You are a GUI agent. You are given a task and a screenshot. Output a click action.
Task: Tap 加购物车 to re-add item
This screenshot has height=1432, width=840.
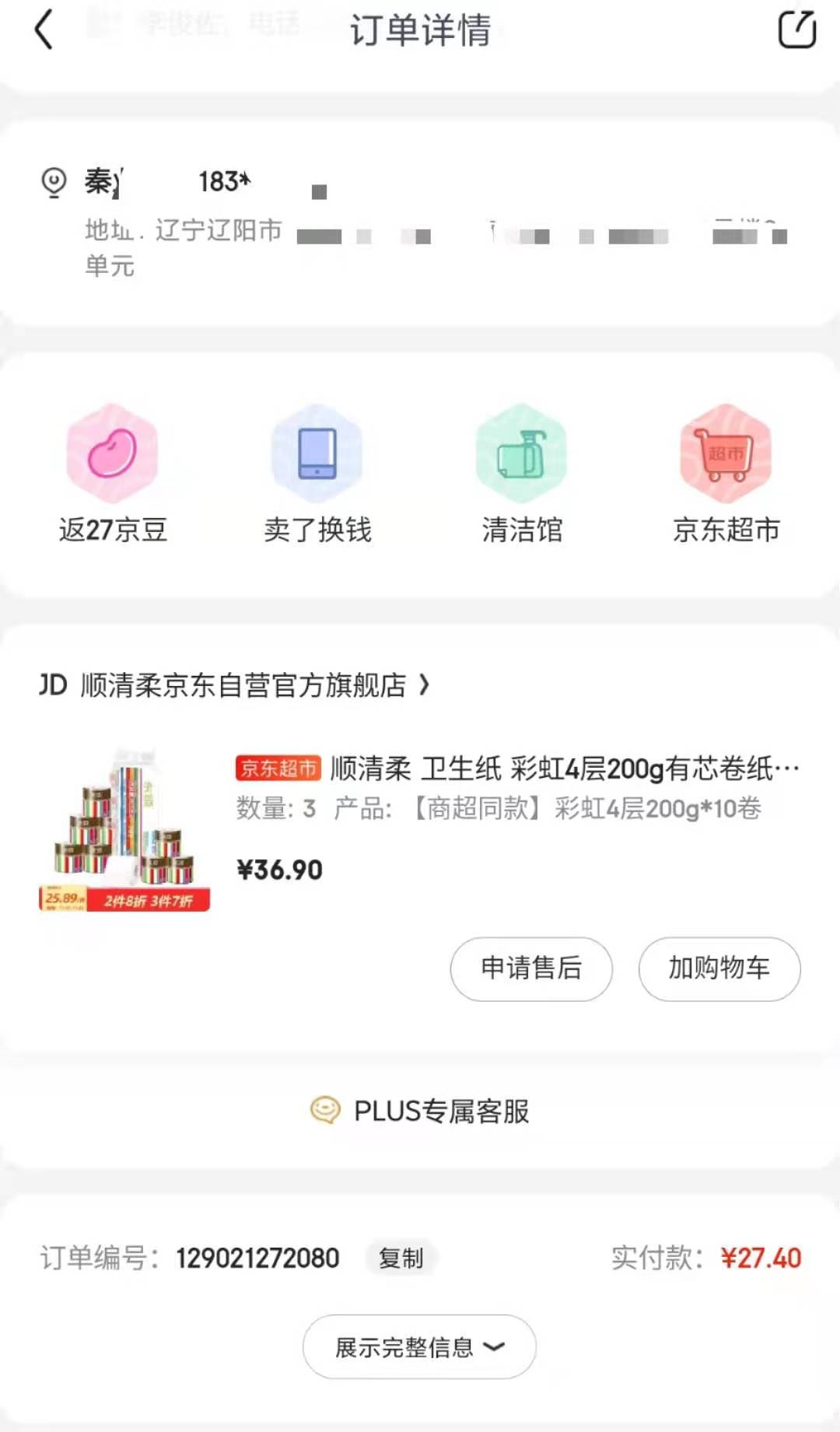click(x=719, y=968)
